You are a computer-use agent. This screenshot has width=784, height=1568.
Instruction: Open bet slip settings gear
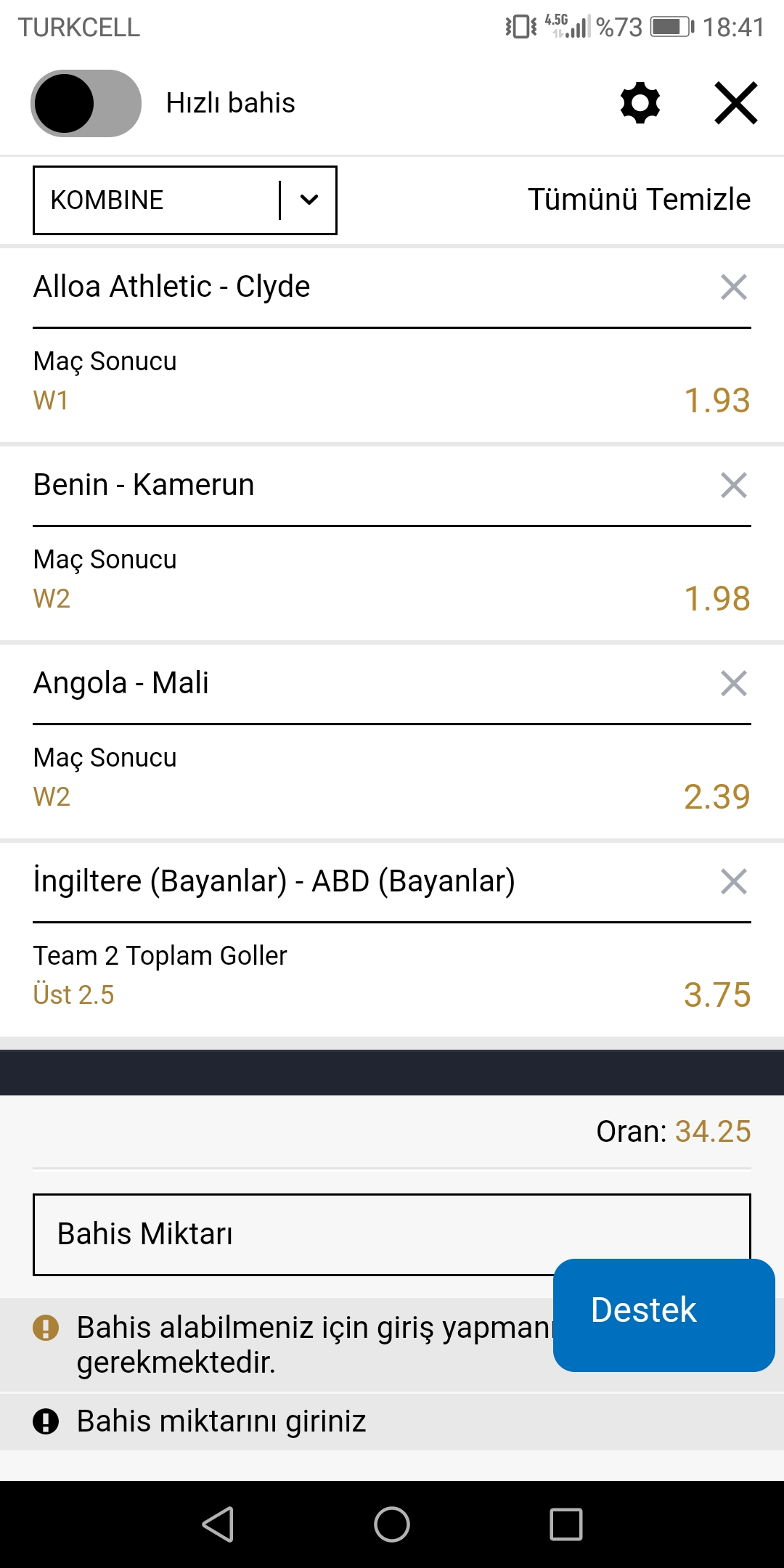[640, 103]
